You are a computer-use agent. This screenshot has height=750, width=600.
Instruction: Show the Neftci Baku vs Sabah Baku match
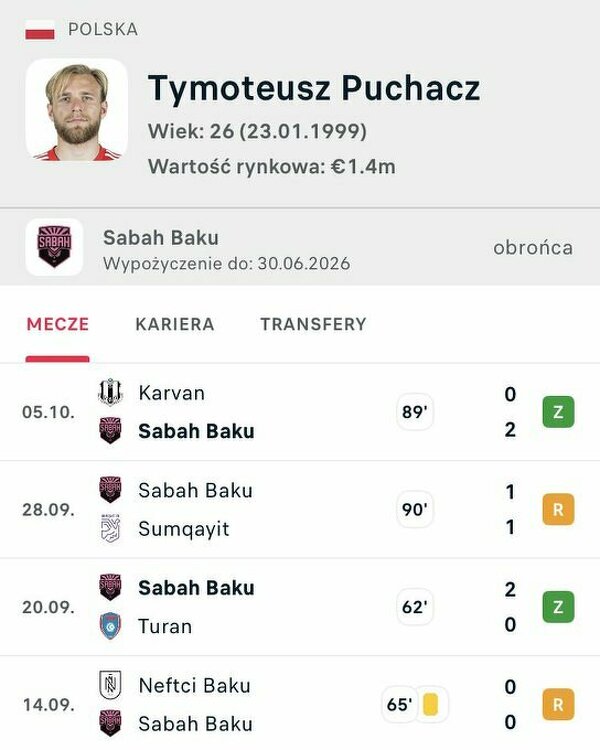tap(300, 704)
